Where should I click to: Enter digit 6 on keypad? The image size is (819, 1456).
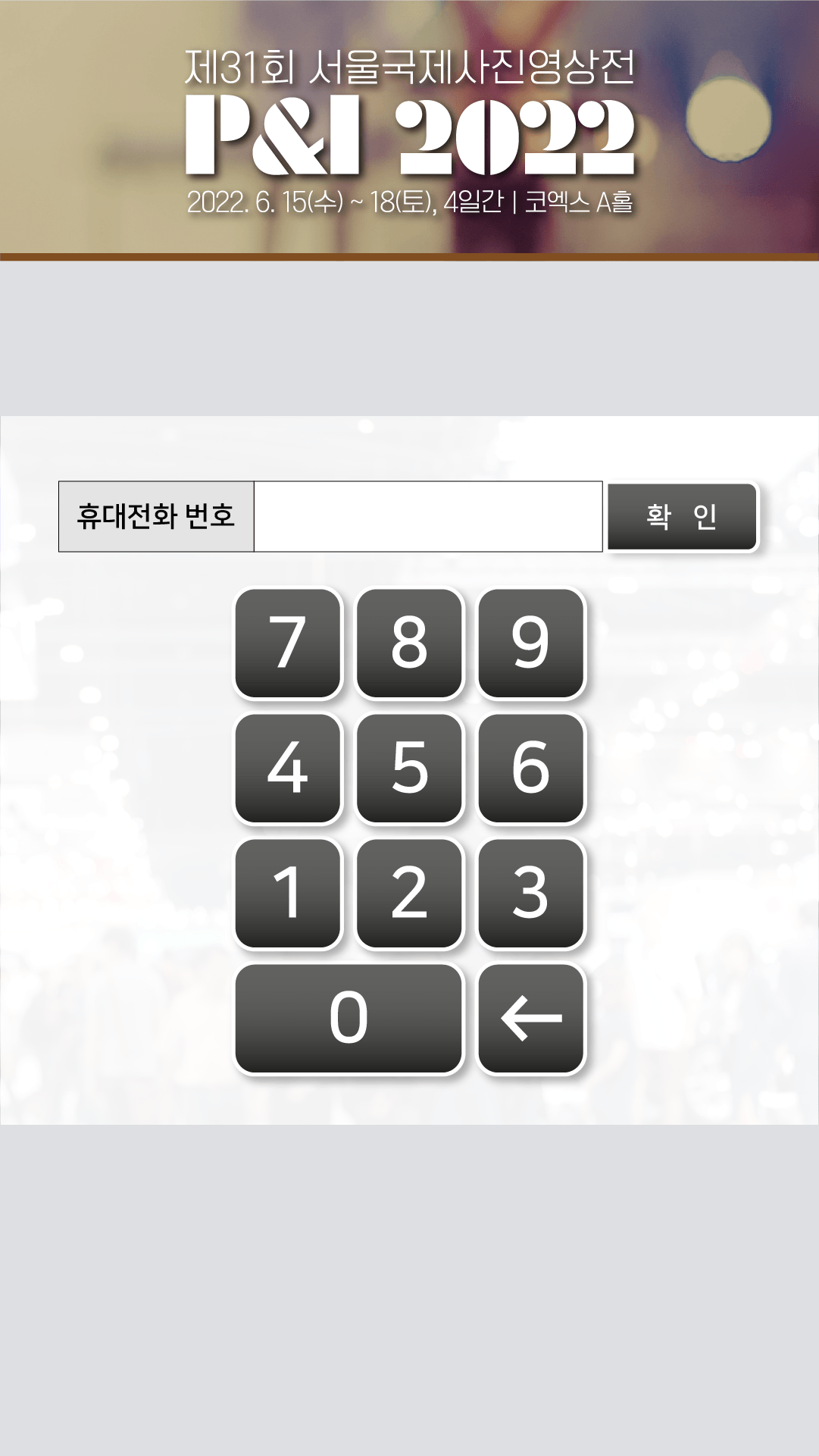click(530, 768)
